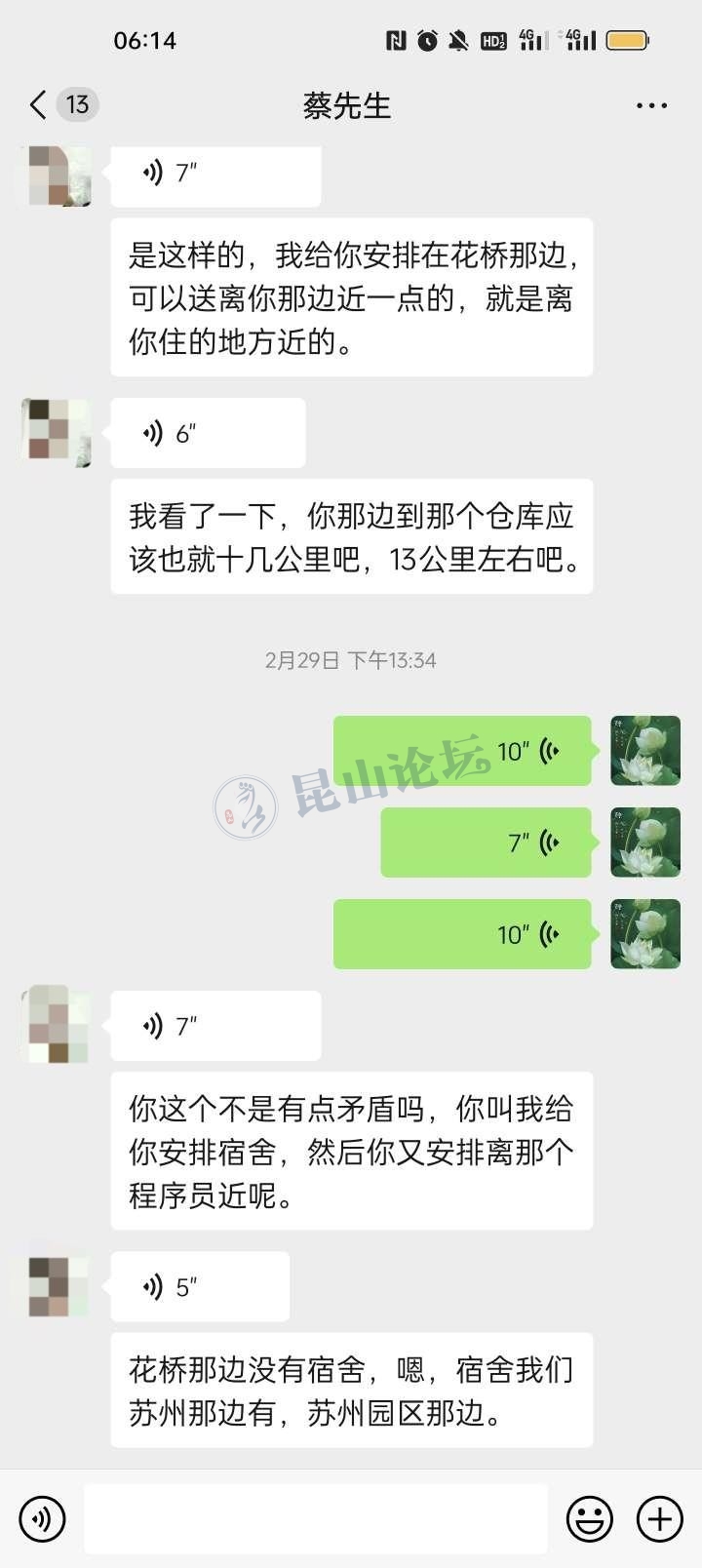Go back to the chat list
The height and width of the screenshot is (1568, 702).
39,104
